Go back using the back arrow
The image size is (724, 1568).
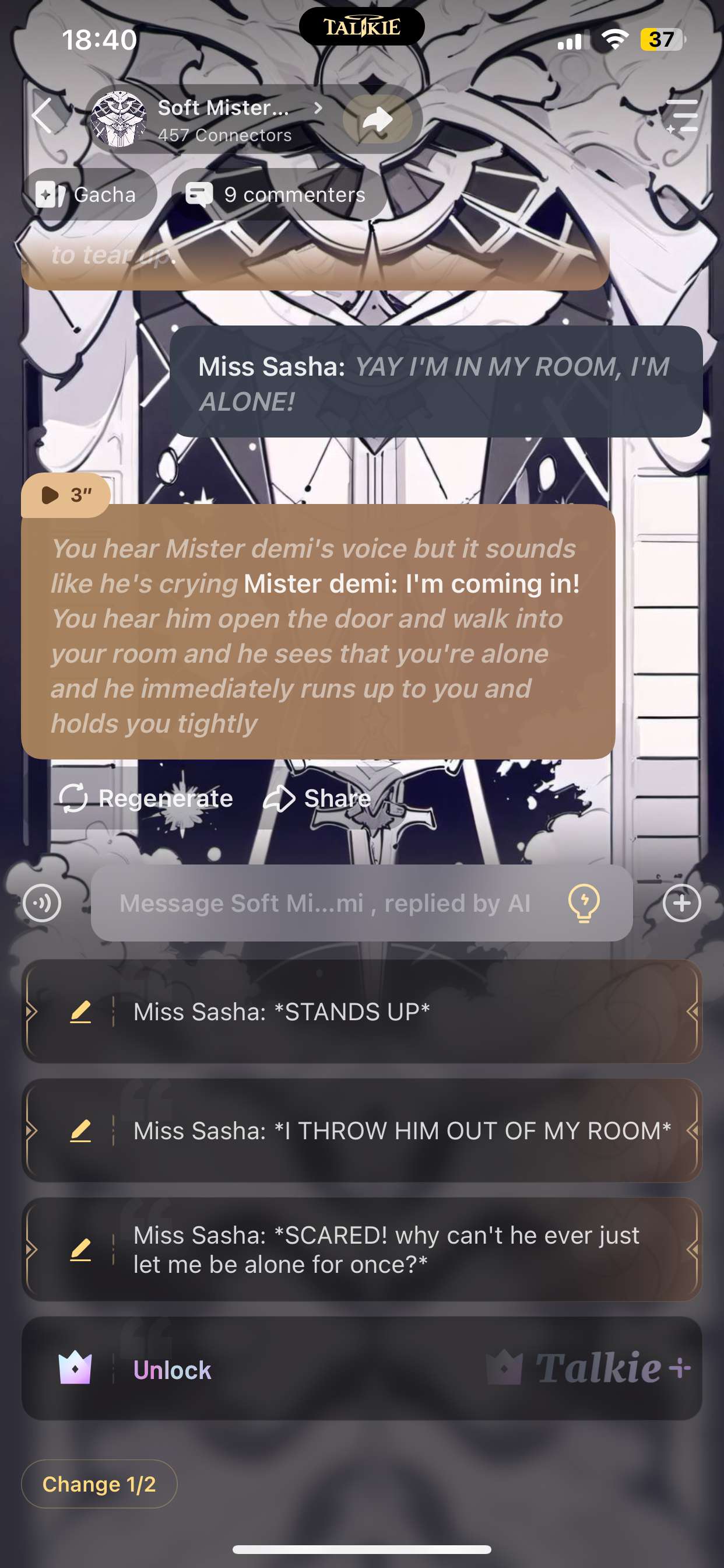pyautogui.click(x=43, y=116)
